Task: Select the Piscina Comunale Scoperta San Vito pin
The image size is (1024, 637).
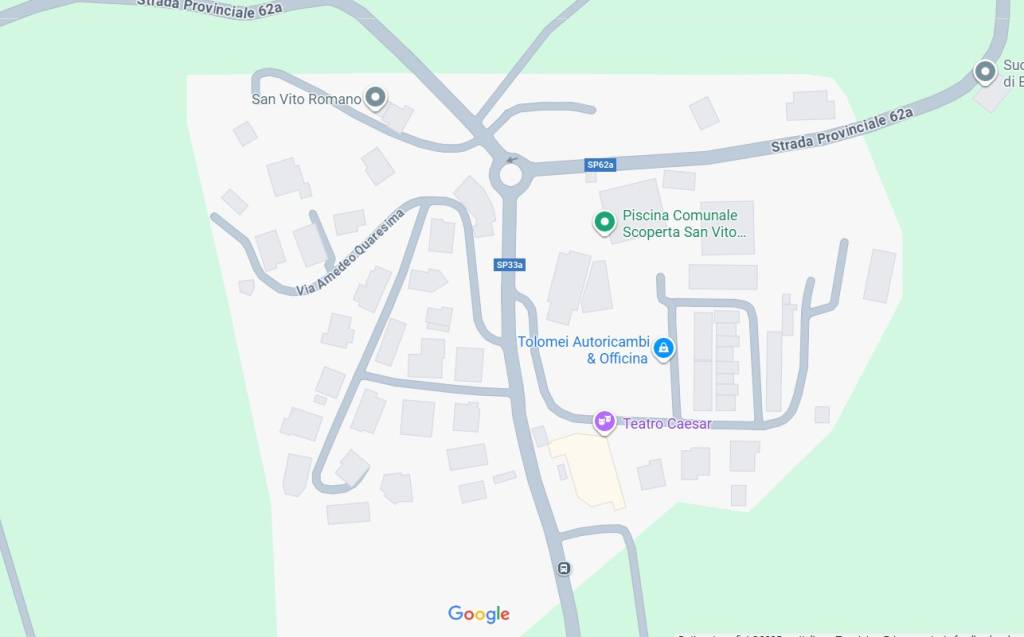Action: [x=604, y=222]
